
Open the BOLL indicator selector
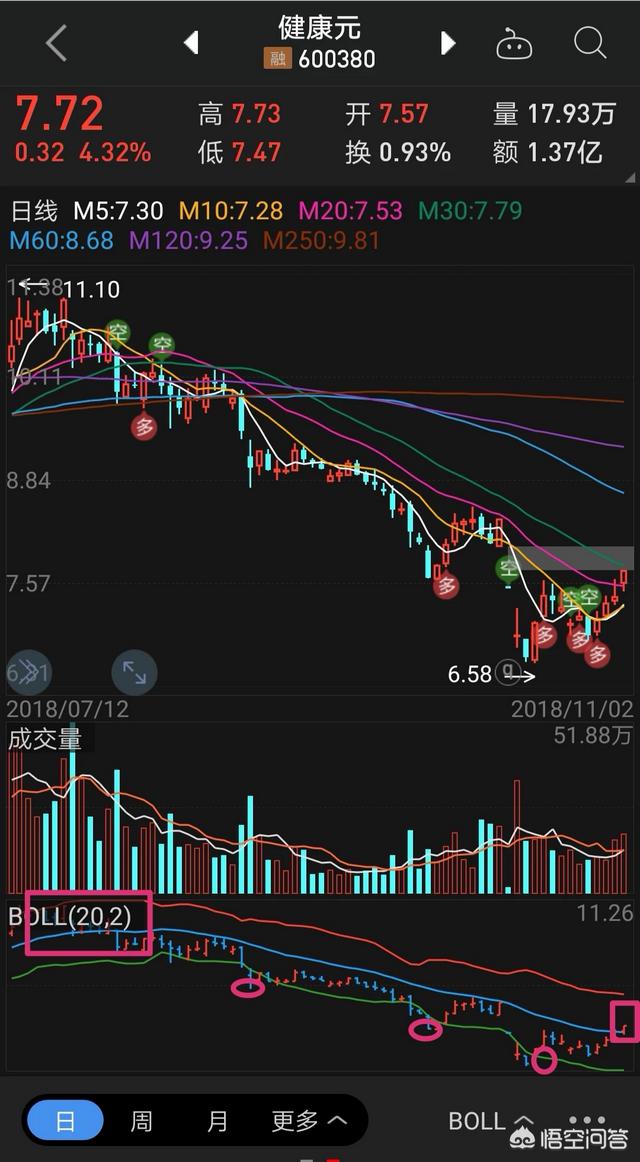coord(490,1120)
